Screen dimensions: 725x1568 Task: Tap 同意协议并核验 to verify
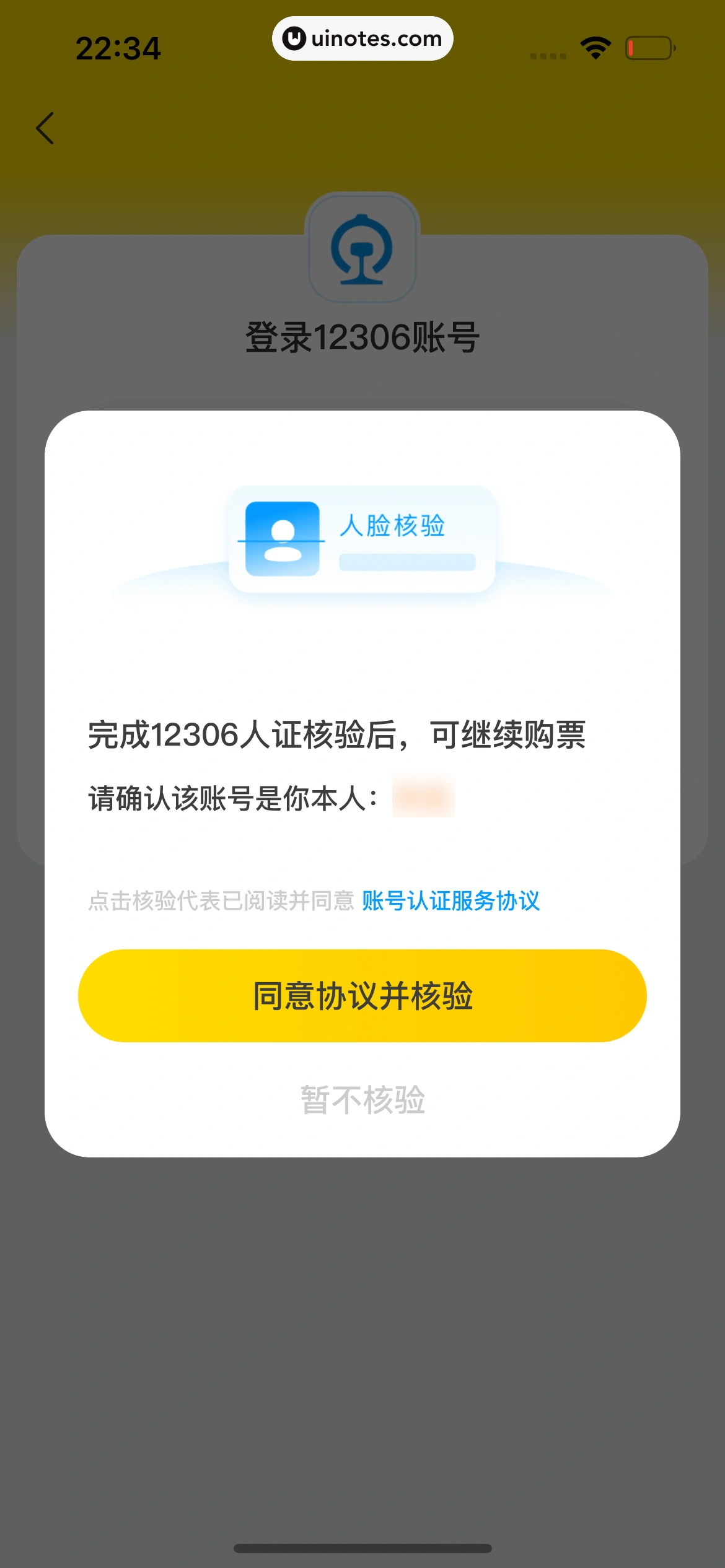(x=362, y=996)
